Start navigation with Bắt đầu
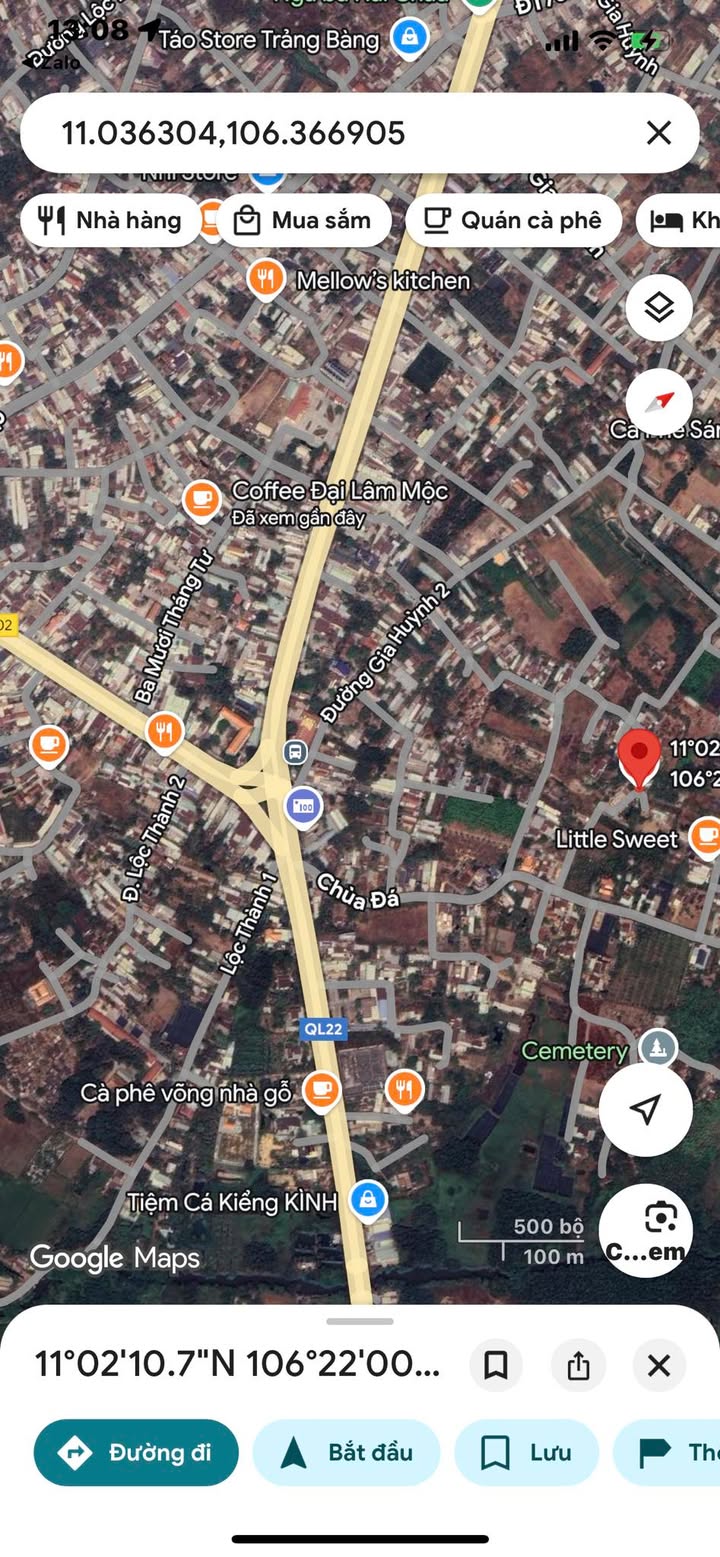Screen dimensions: 720x1557 pyautogui.click(x=346, y=1452)
